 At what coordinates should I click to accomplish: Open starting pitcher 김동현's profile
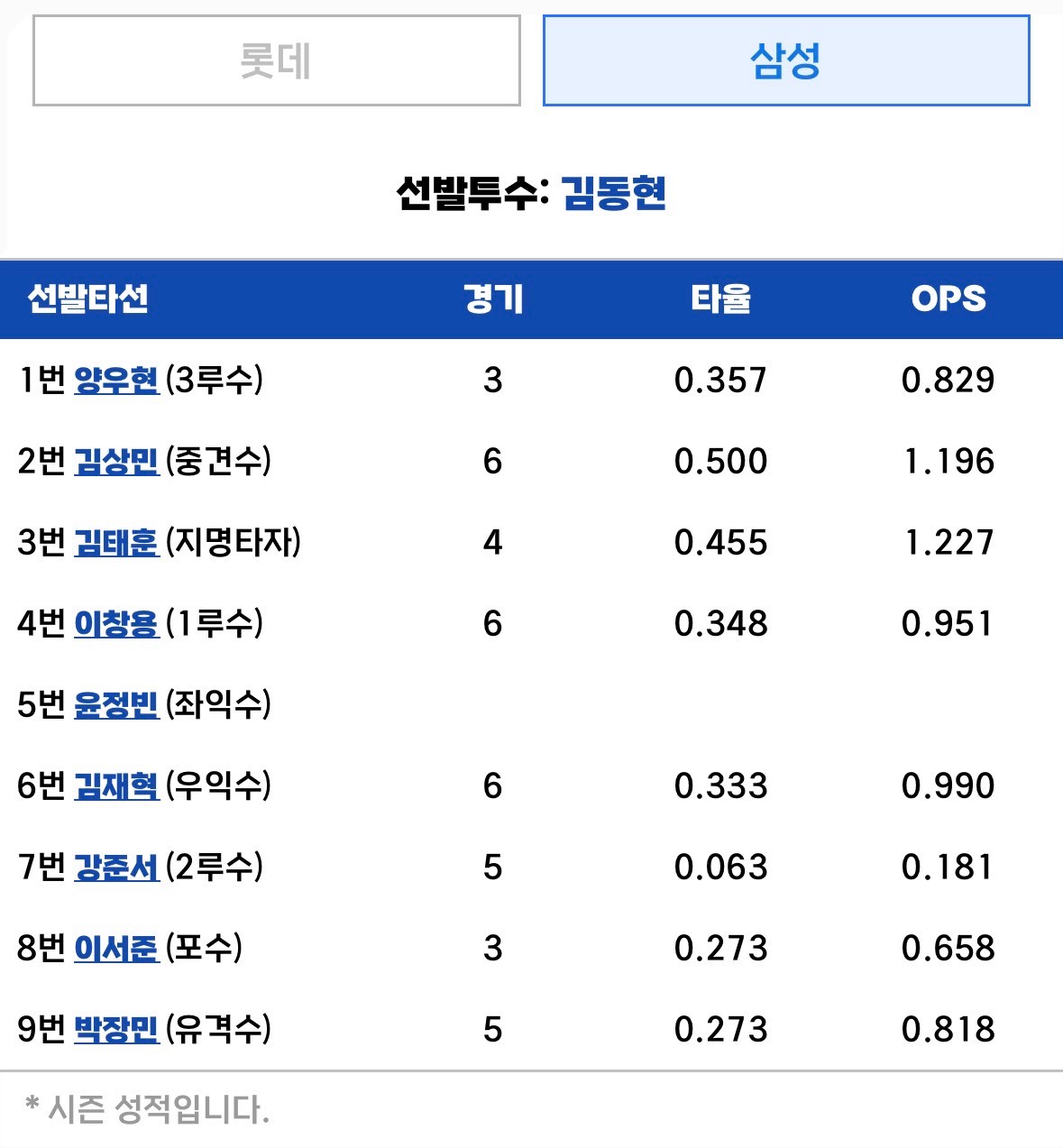(x=613, y=192)
